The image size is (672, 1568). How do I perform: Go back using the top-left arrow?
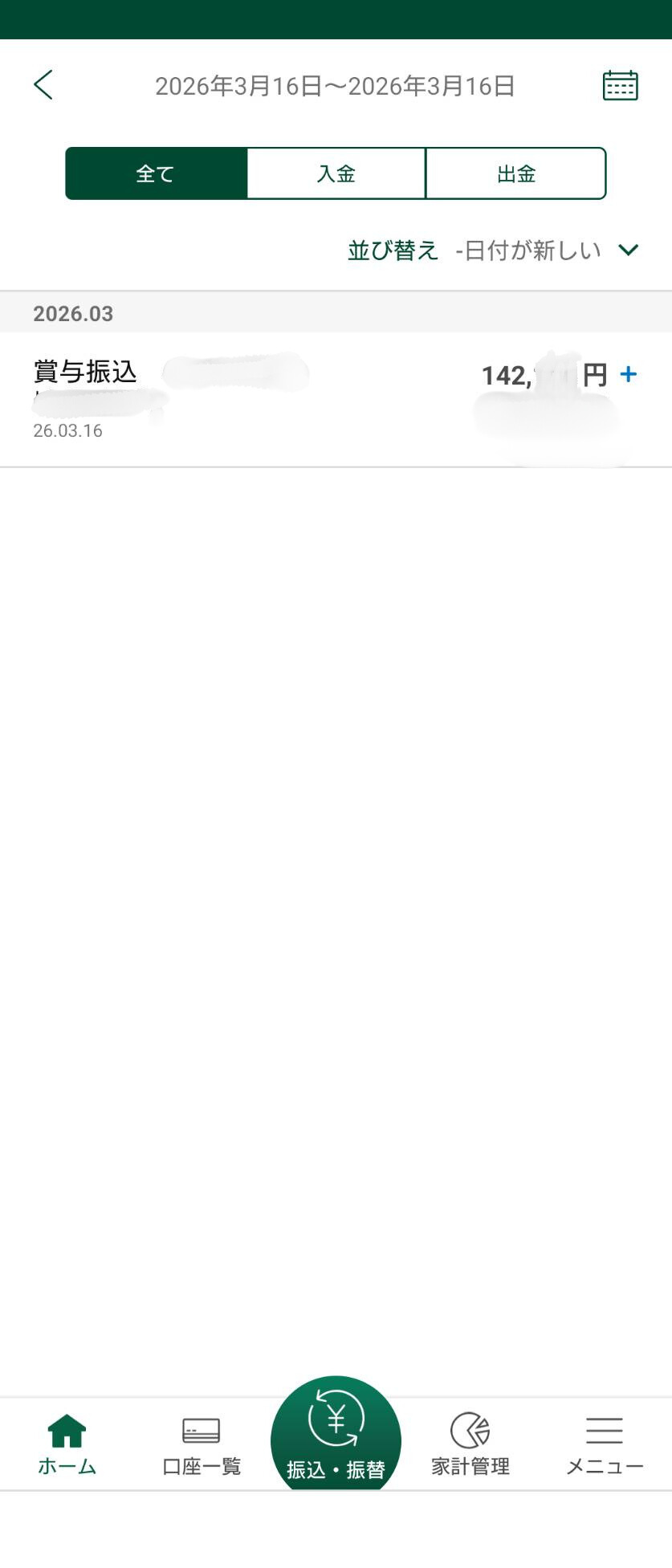(x=43, y=85)
